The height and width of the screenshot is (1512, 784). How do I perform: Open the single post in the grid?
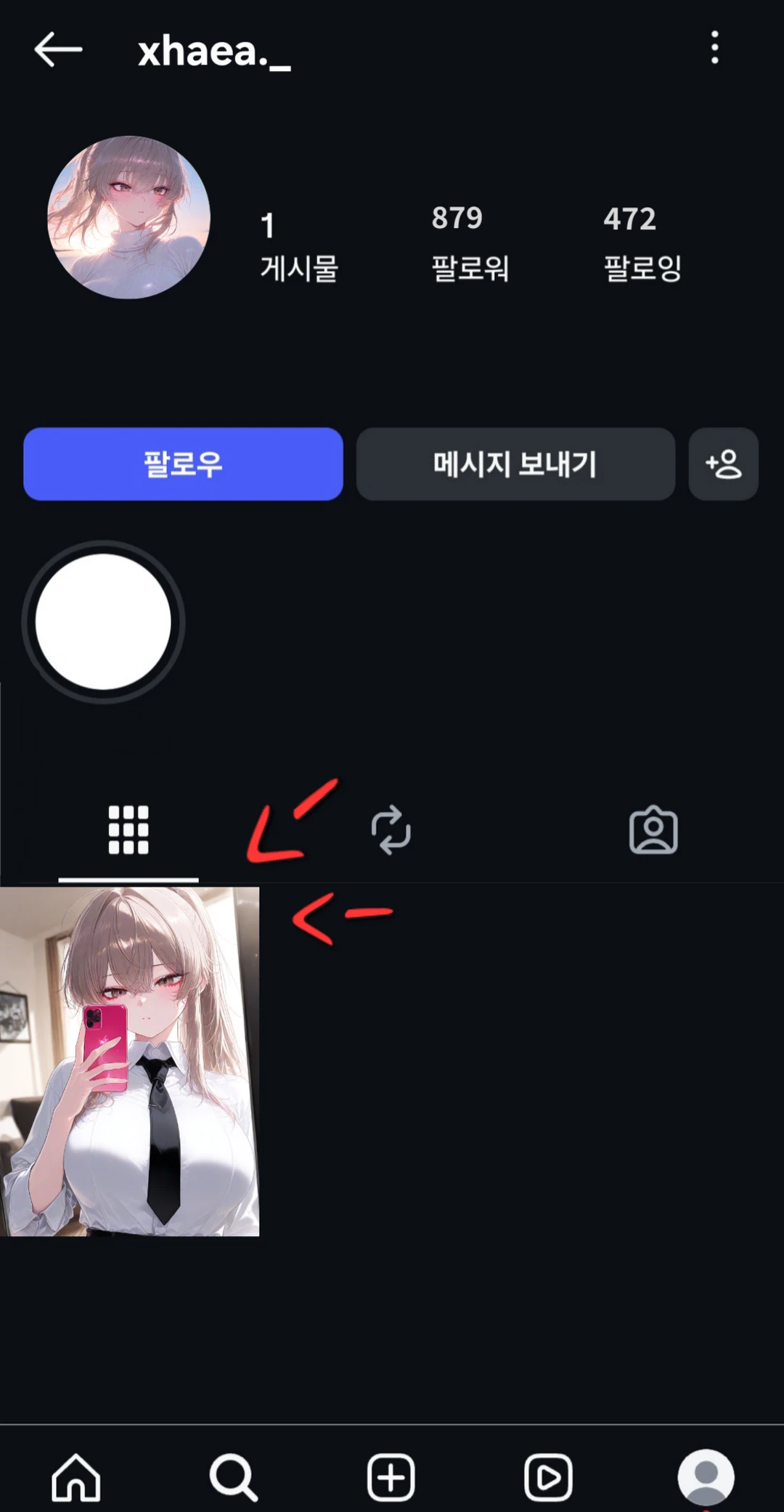tap(129, 1061)
